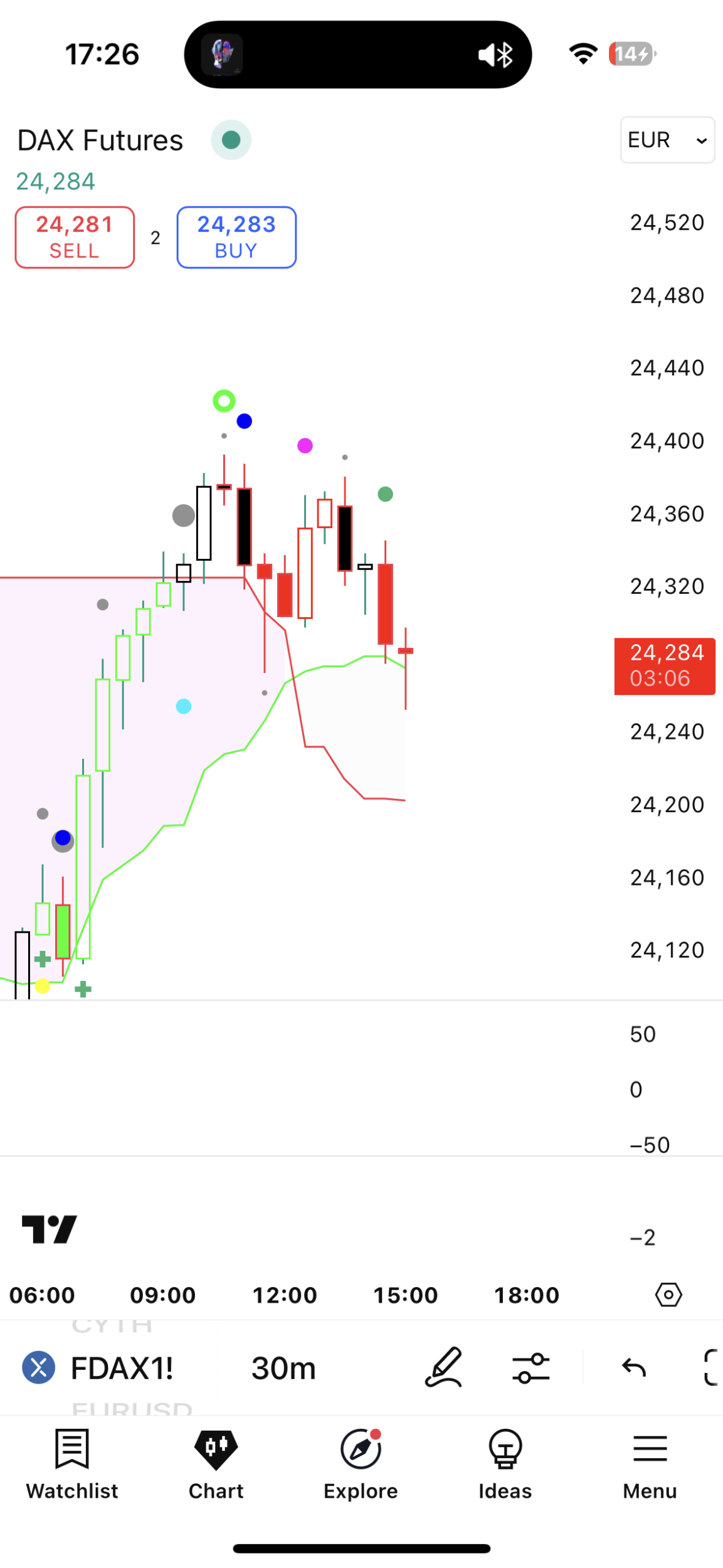
Task: Change the 30m chart interval
Action: coord(283,1368)
